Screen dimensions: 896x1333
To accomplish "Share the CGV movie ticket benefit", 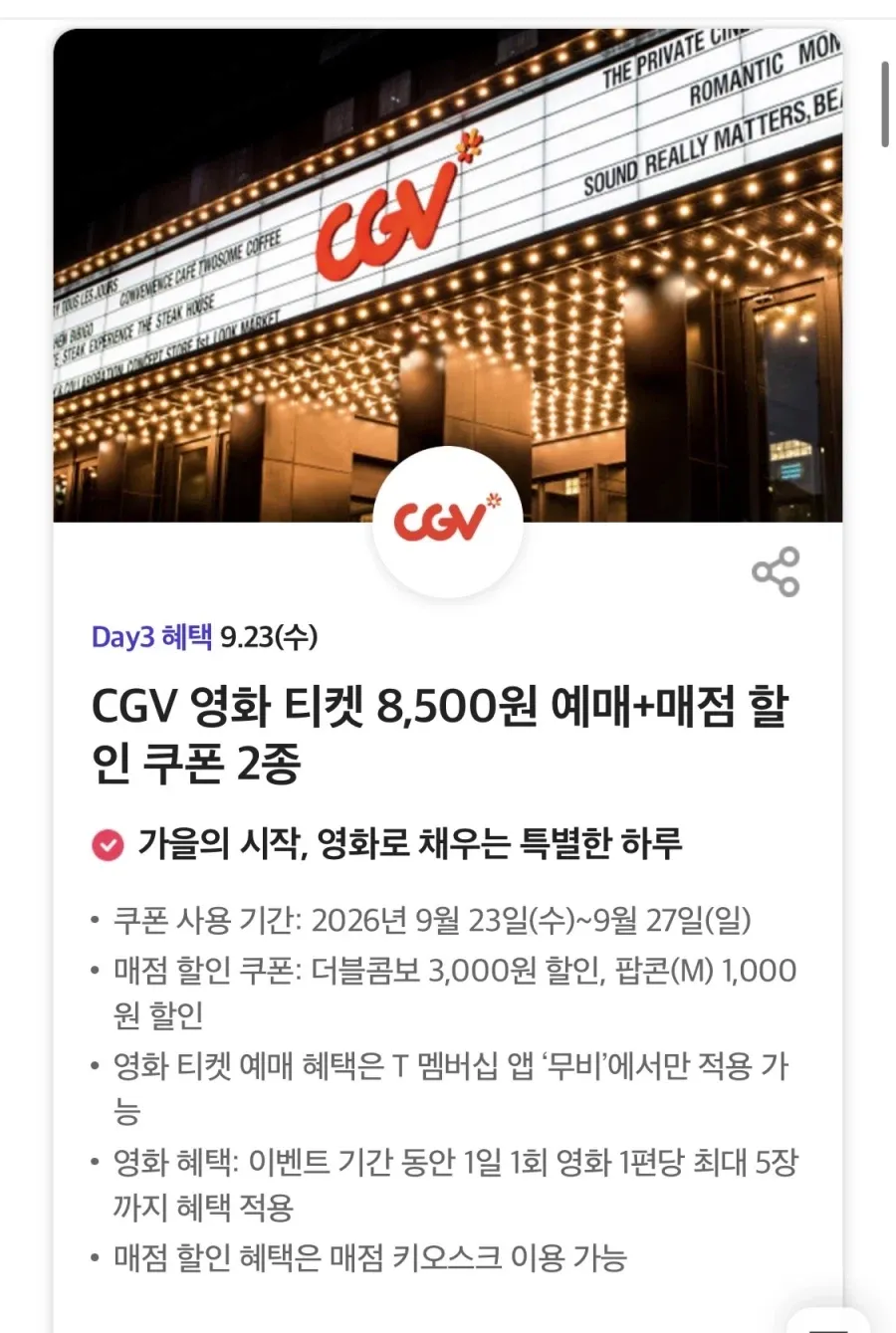I will [776, 571].
